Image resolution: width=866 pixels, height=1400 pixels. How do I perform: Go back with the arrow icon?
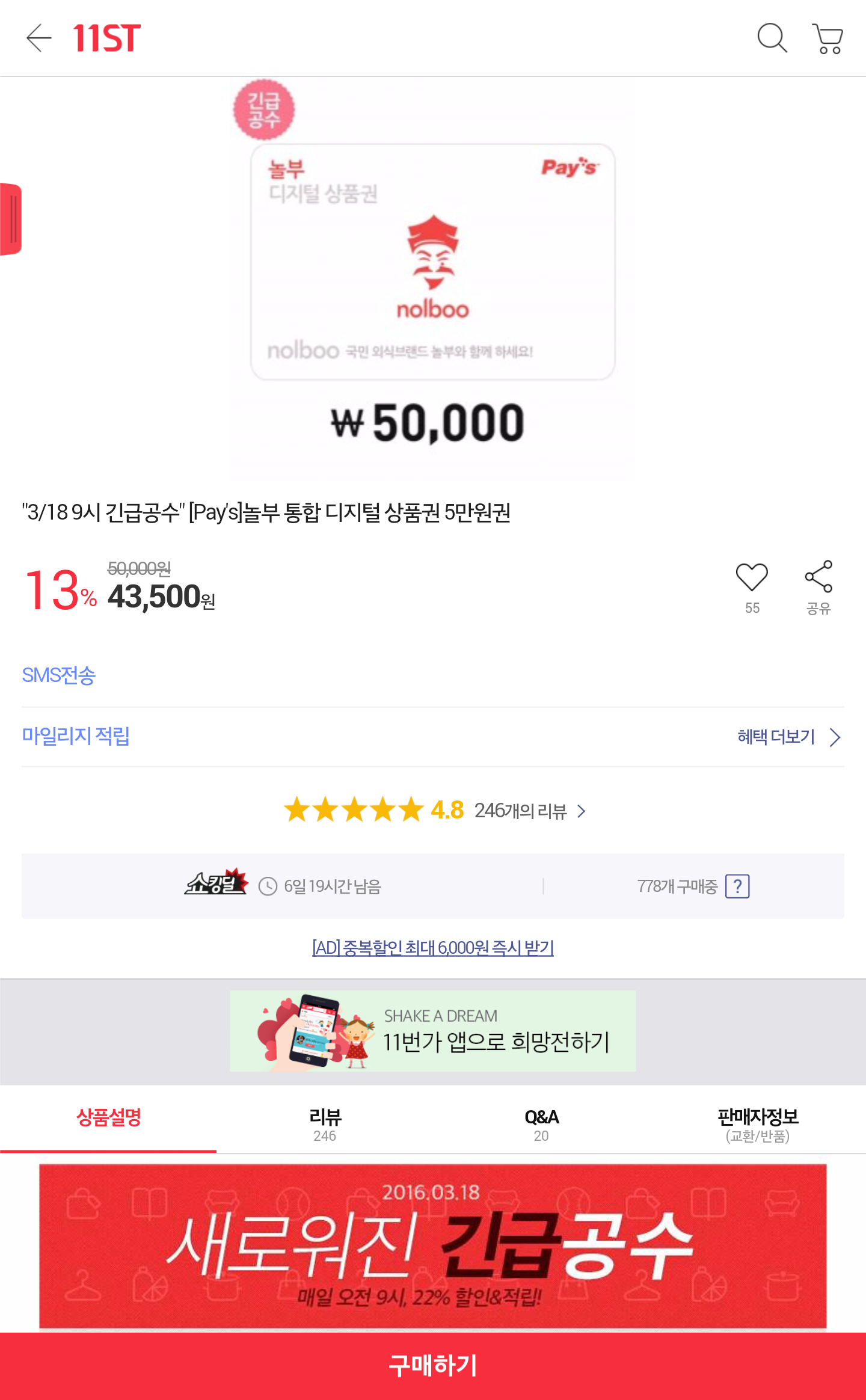pyautogui.click(x=38, y=38)
